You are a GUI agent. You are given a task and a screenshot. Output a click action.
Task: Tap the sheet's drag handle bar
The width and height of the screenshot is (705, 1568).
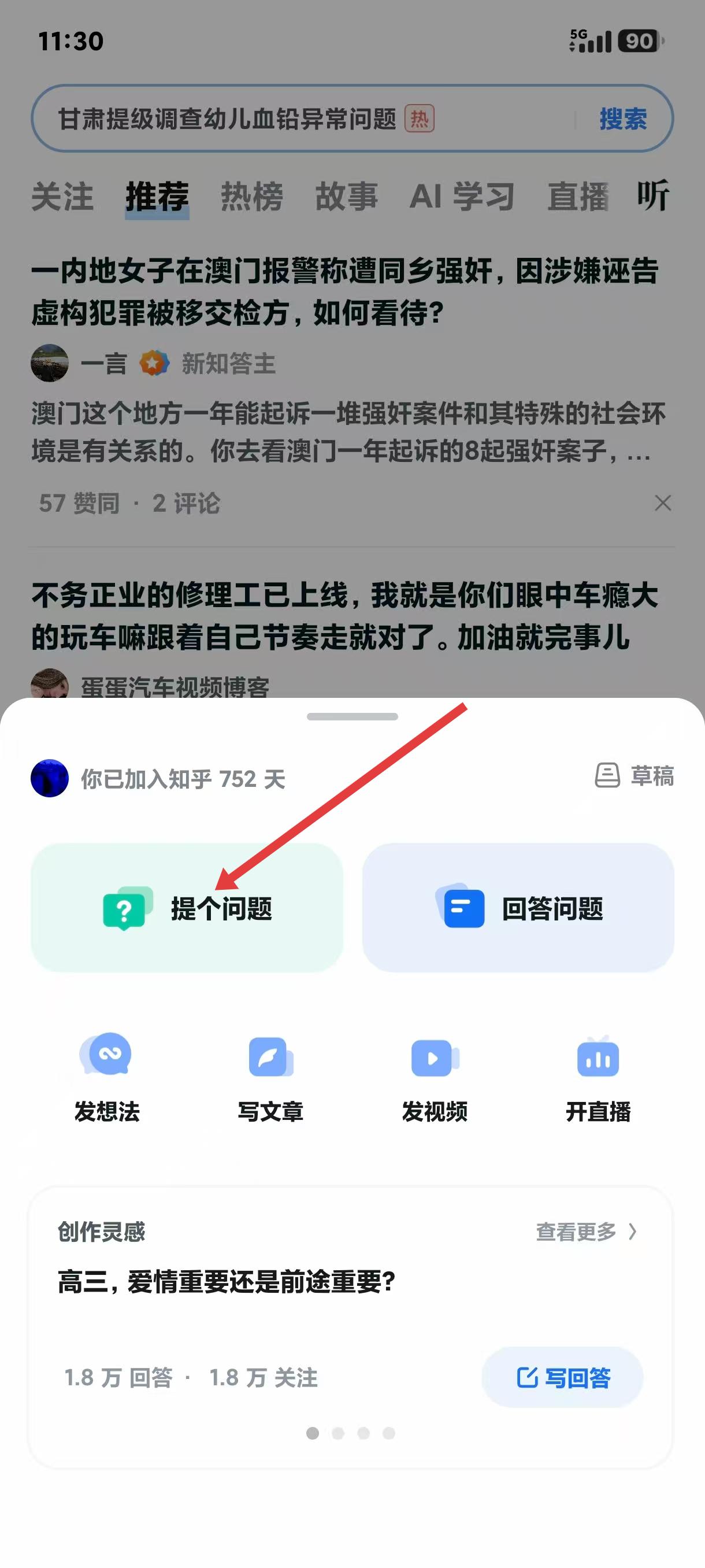(352, 716)
